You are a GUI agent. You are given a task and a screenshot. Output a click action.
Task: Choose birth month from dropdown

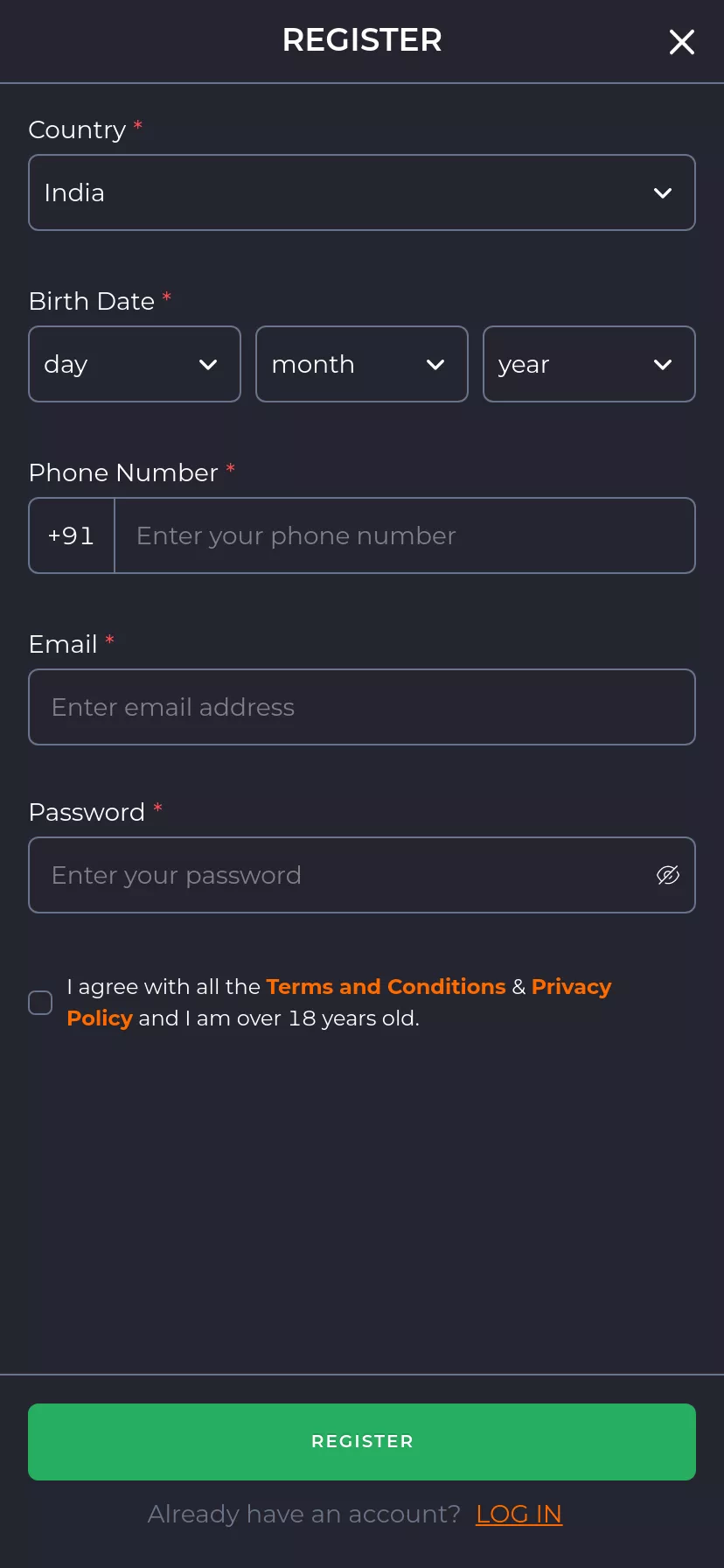pos(361,364)
